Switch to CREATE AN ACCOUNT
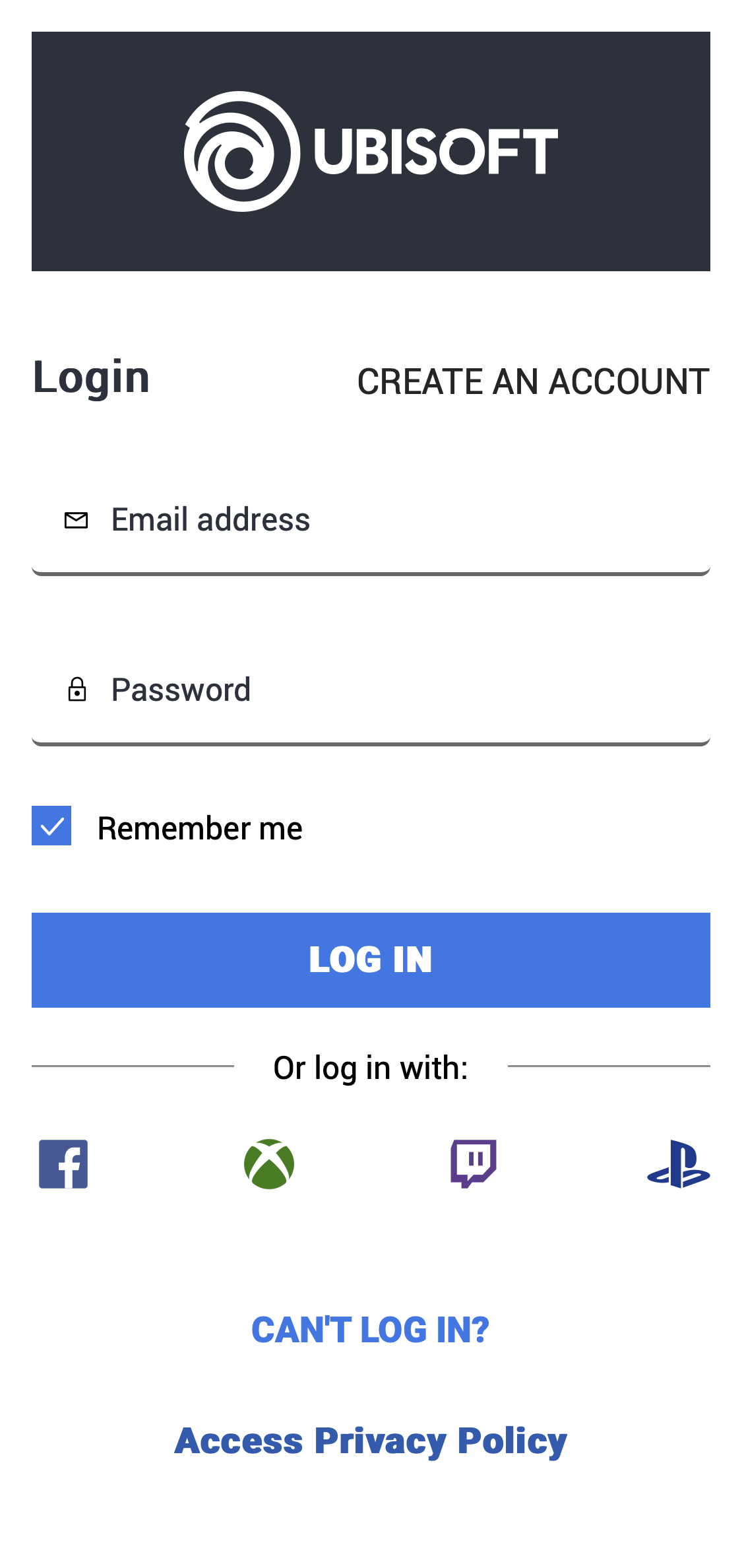This screenshot has width=742, height=1568. [x=533, y=381]
